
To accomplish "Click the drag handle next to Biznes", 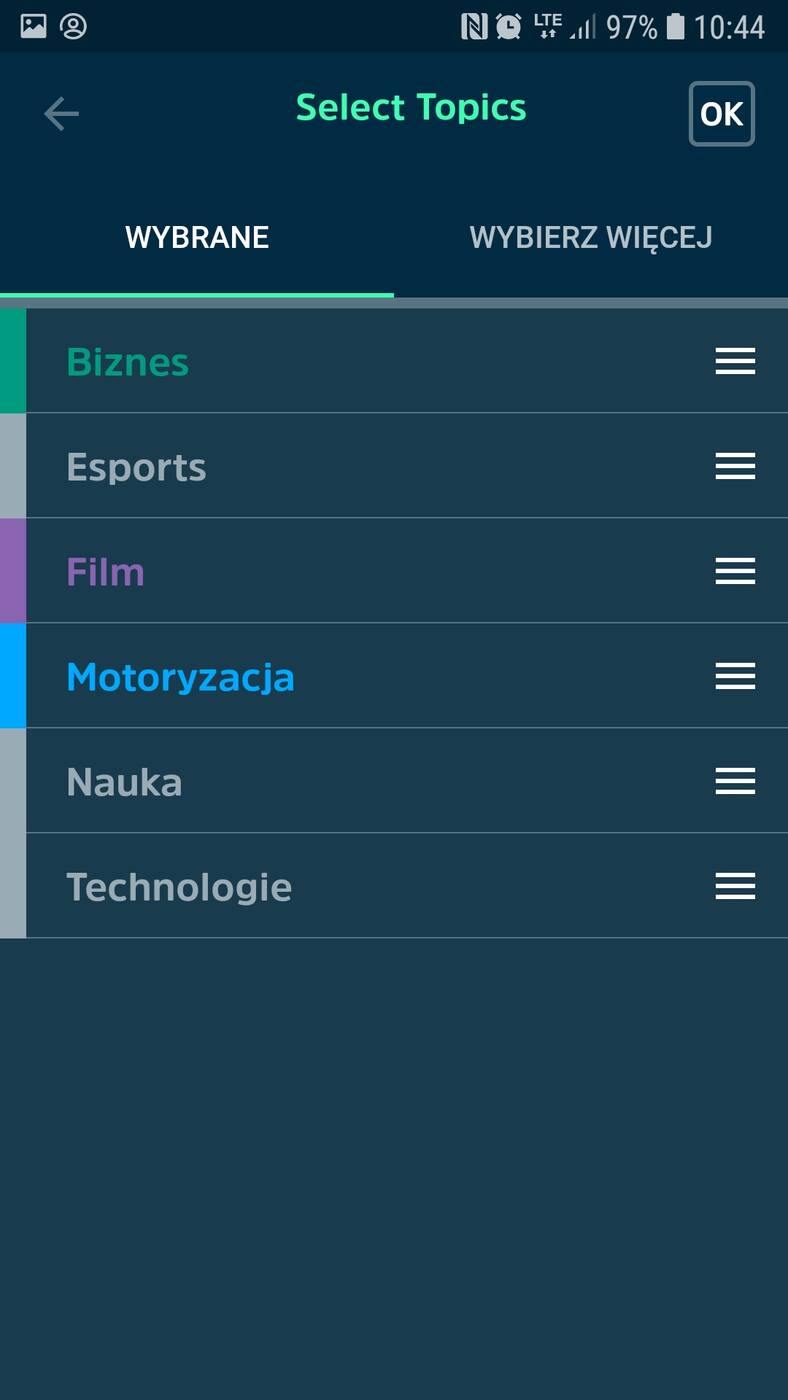I will [x=735, y=361].
